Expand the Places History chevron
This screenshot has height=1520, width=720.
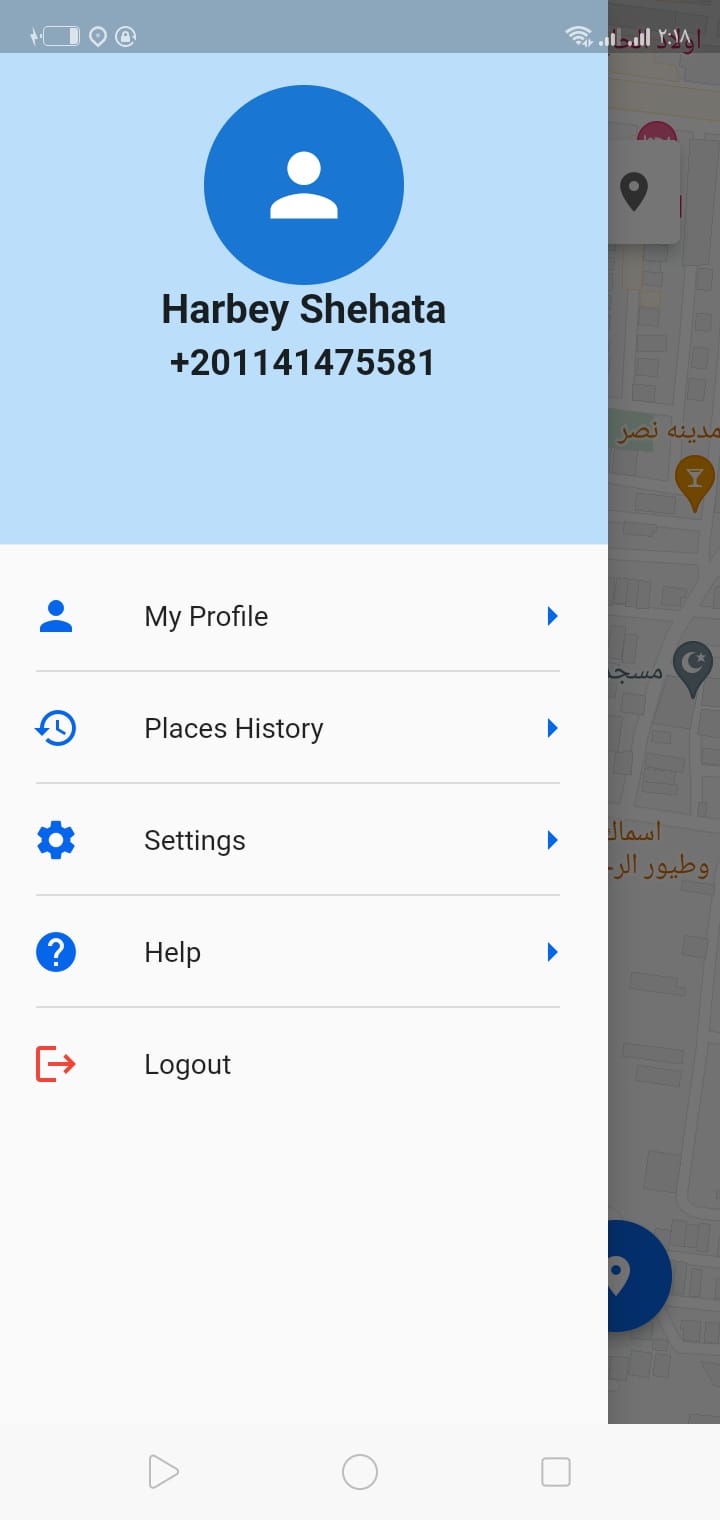552,728
